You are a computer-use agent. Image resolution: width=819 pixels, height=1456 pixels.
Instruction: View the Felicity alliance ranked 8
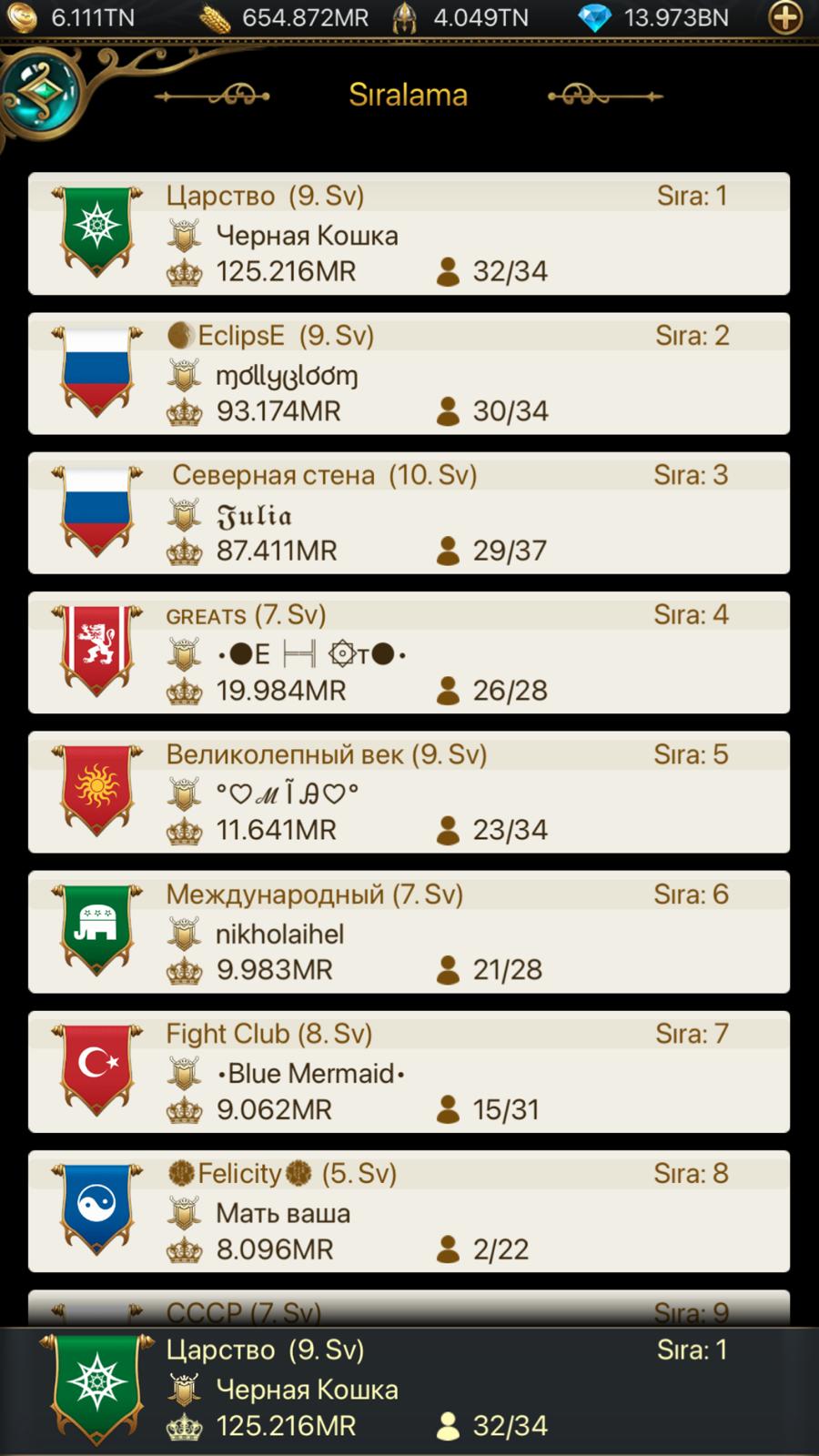point(409,1211)
